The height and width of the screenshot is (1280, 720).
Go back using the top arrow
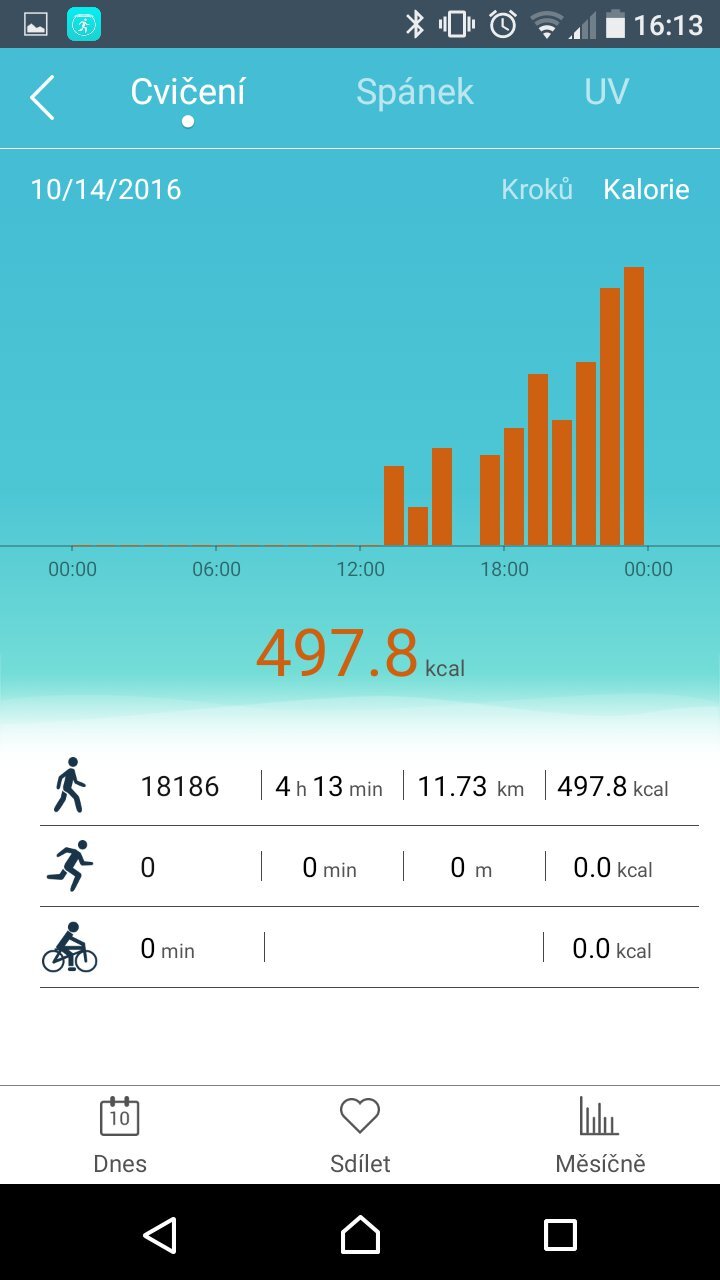[42, 97]
